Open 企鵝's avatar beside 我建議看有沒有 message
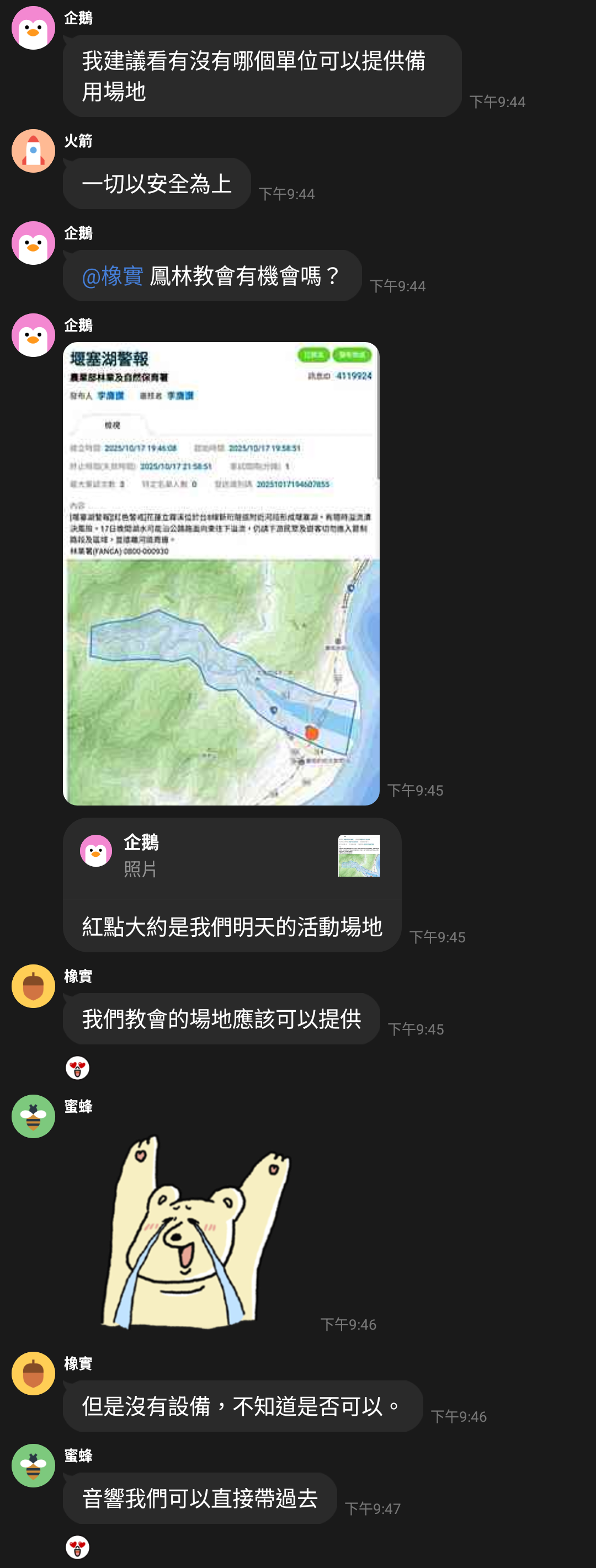Screen dimensions: 596x1568 coord(34,28)
